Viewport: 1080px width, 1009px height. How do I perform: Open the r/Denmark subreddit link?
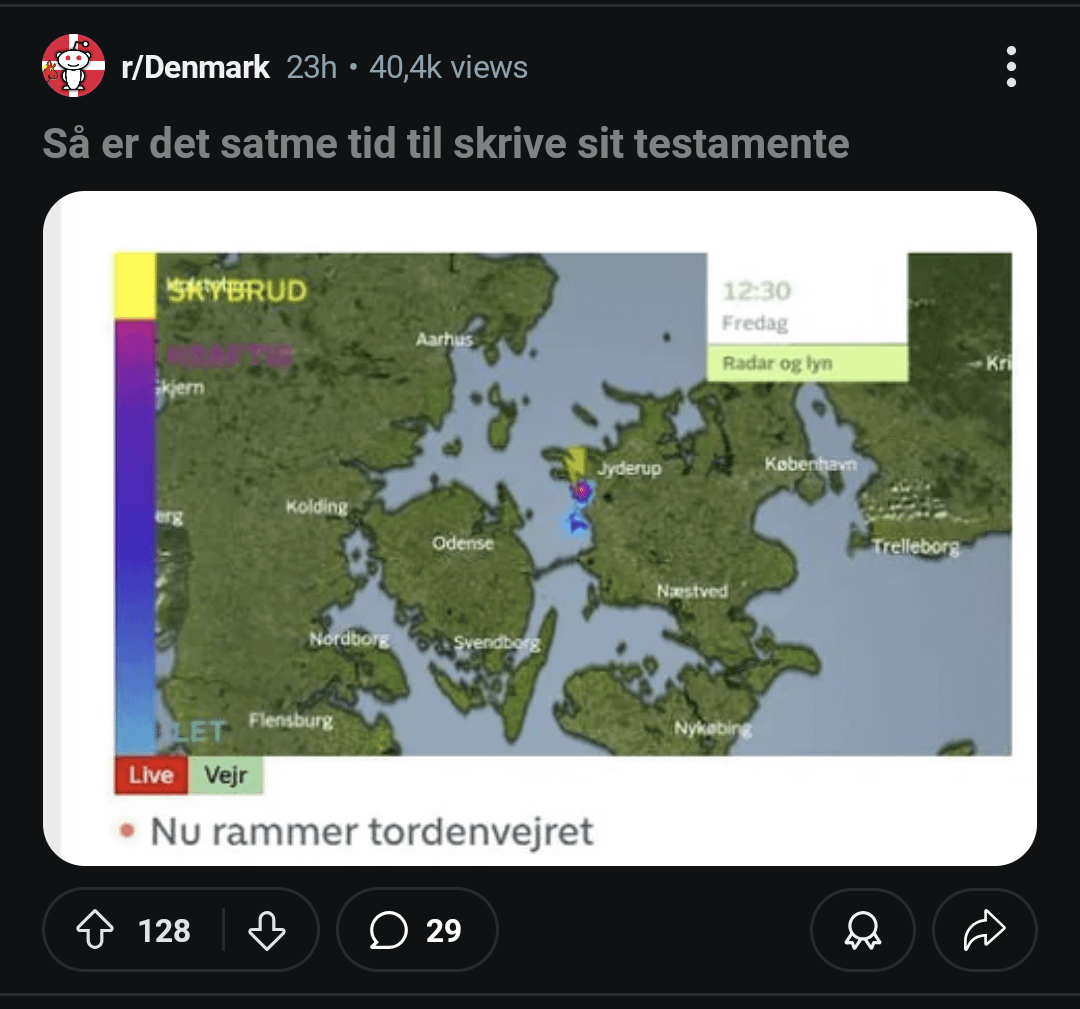coord(195,67)
